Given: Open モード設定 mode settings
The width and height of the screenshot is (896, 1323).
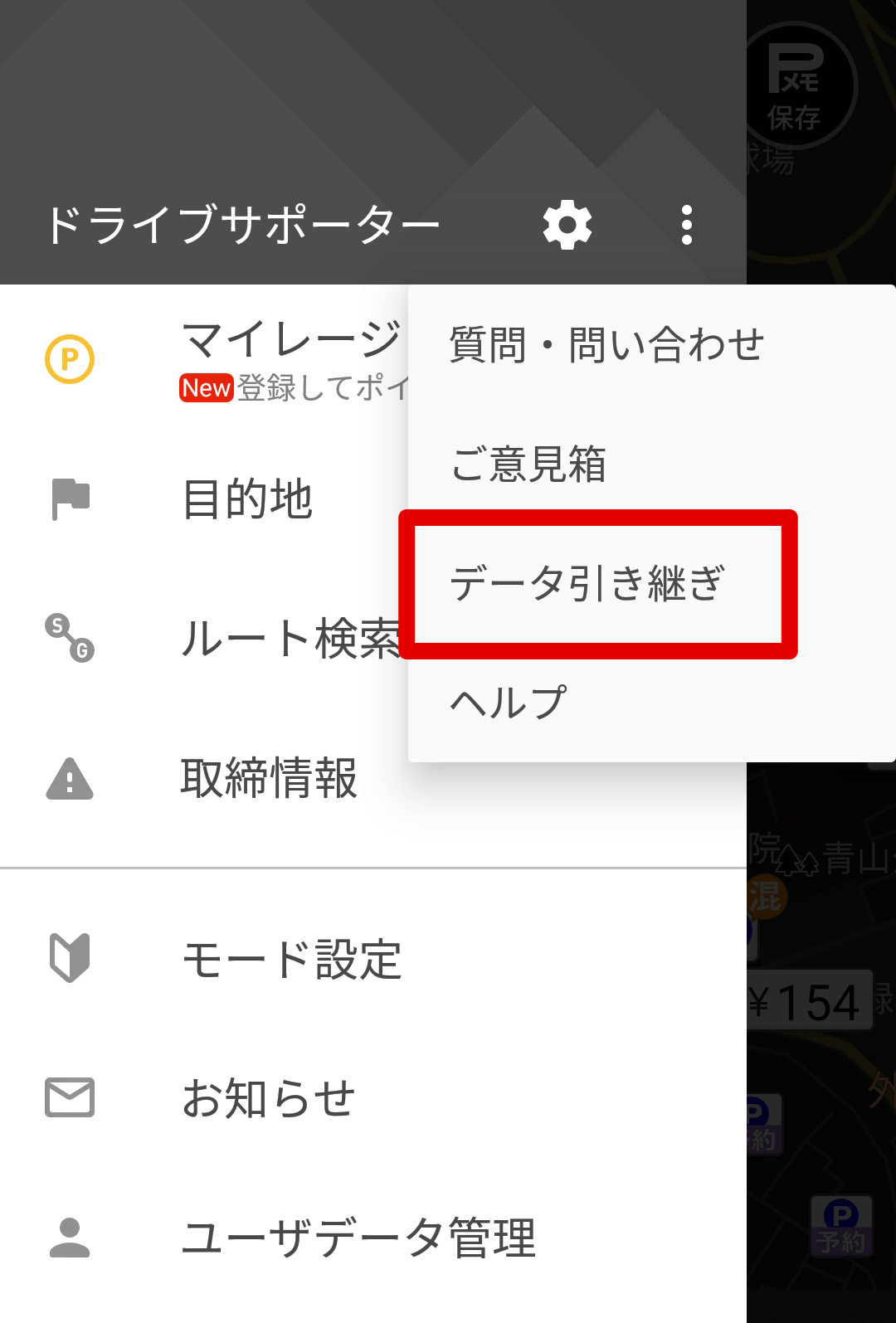Looking at the screenshot, I should 292,959.
